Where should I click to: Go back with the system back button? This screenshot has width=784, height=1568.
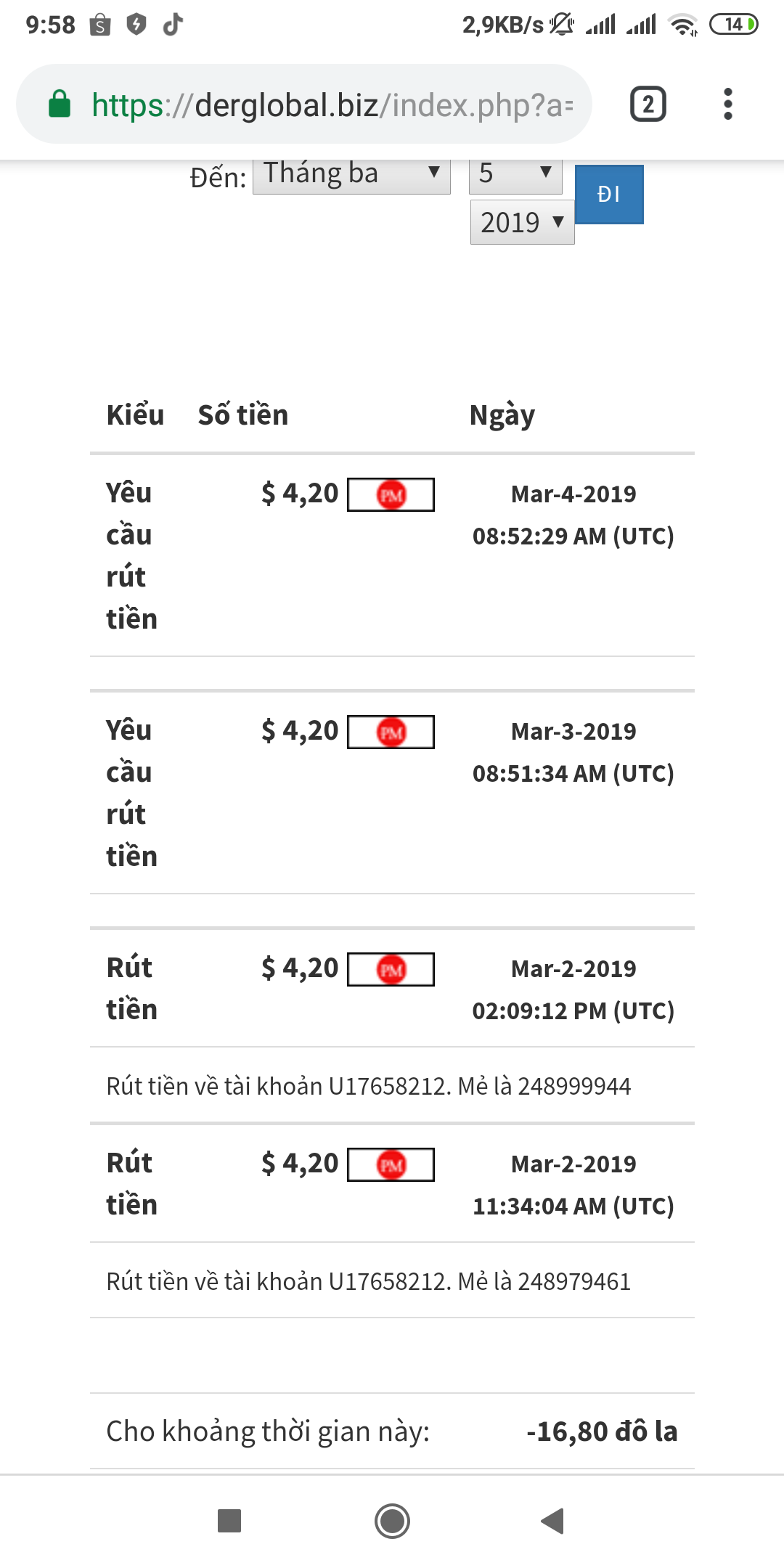click(x=553, y=1520)
